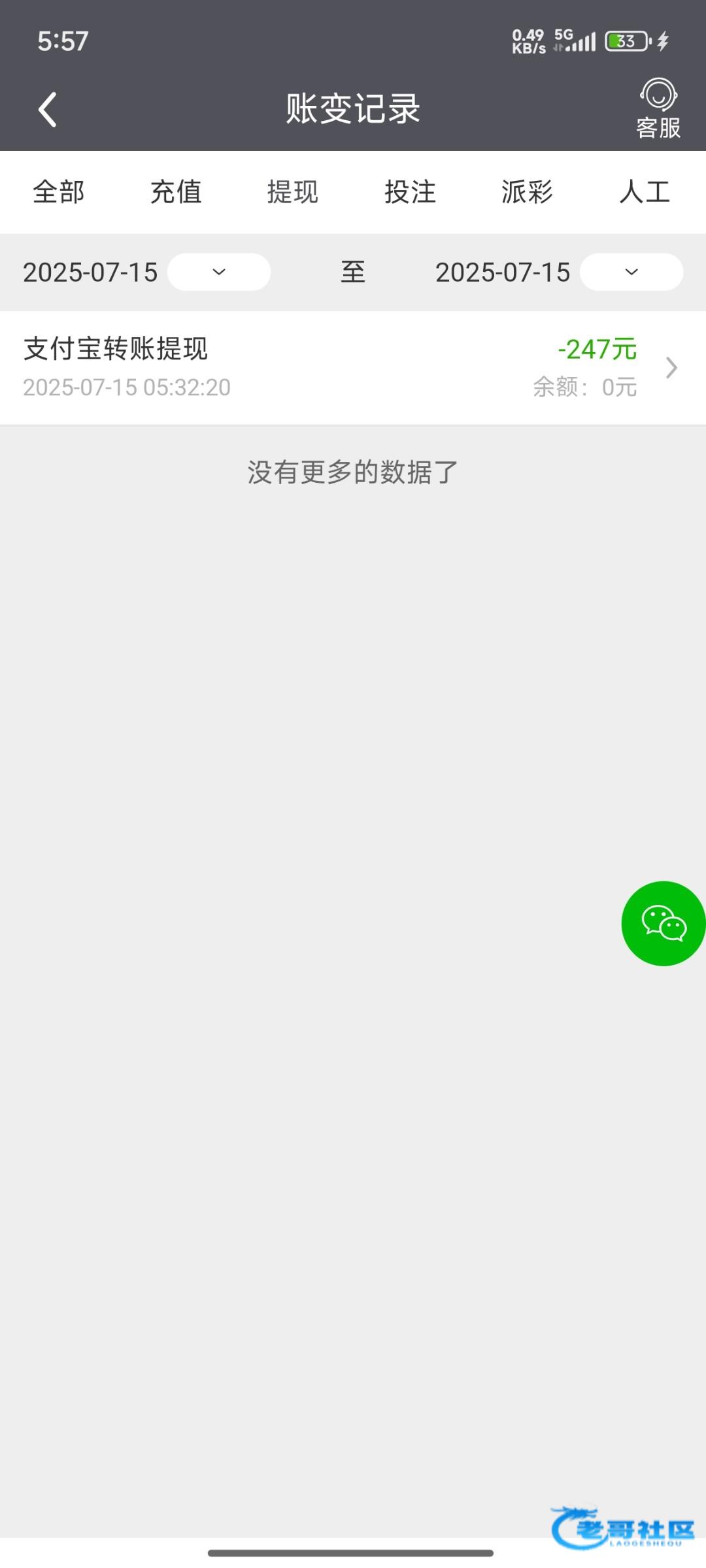
Task: Switch to the 人工 tab
Action: click(x=645, y=192)
